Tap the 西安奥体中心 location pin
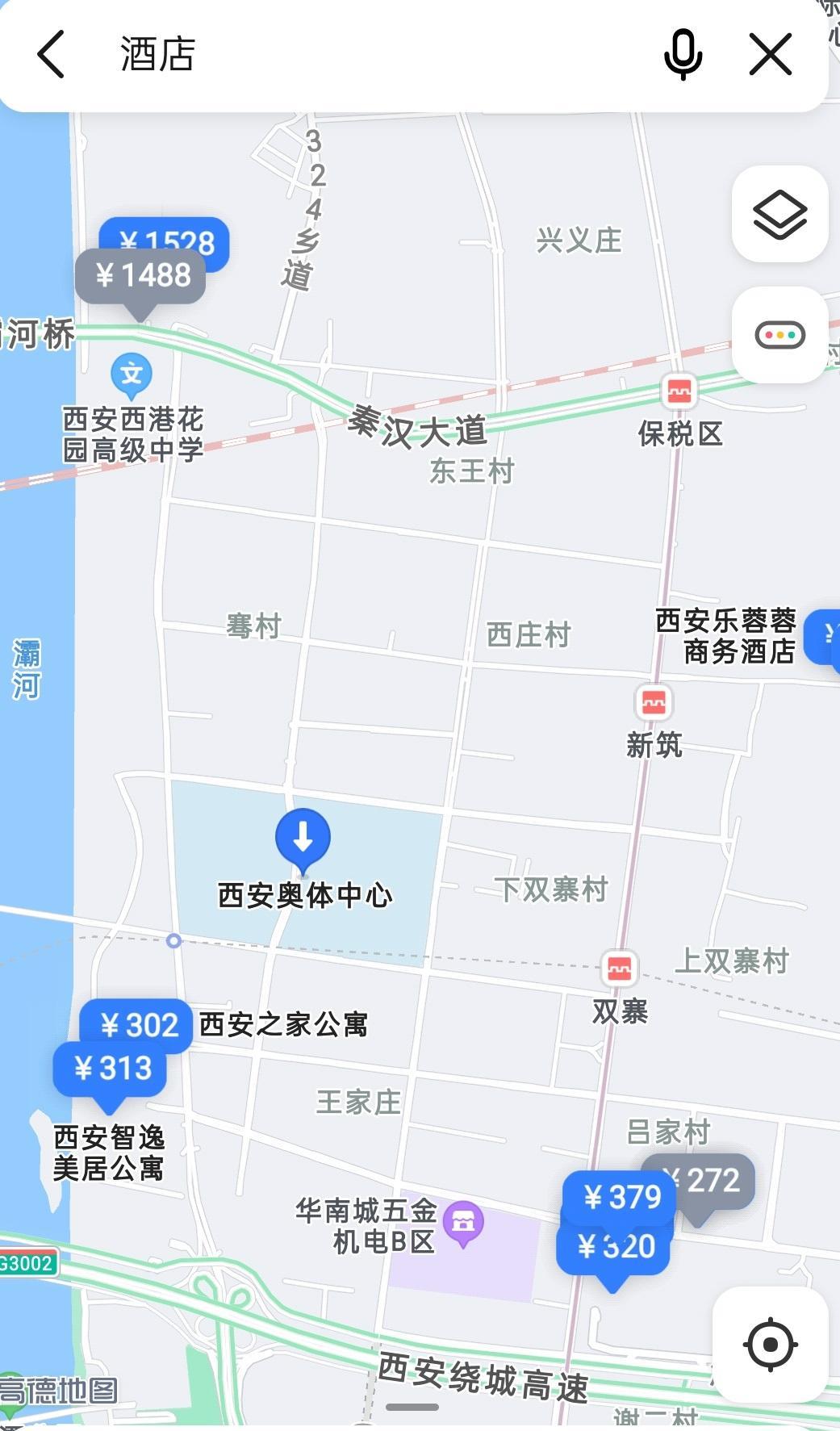This screenshot has height=1431, width=840. tap(303, 838)
